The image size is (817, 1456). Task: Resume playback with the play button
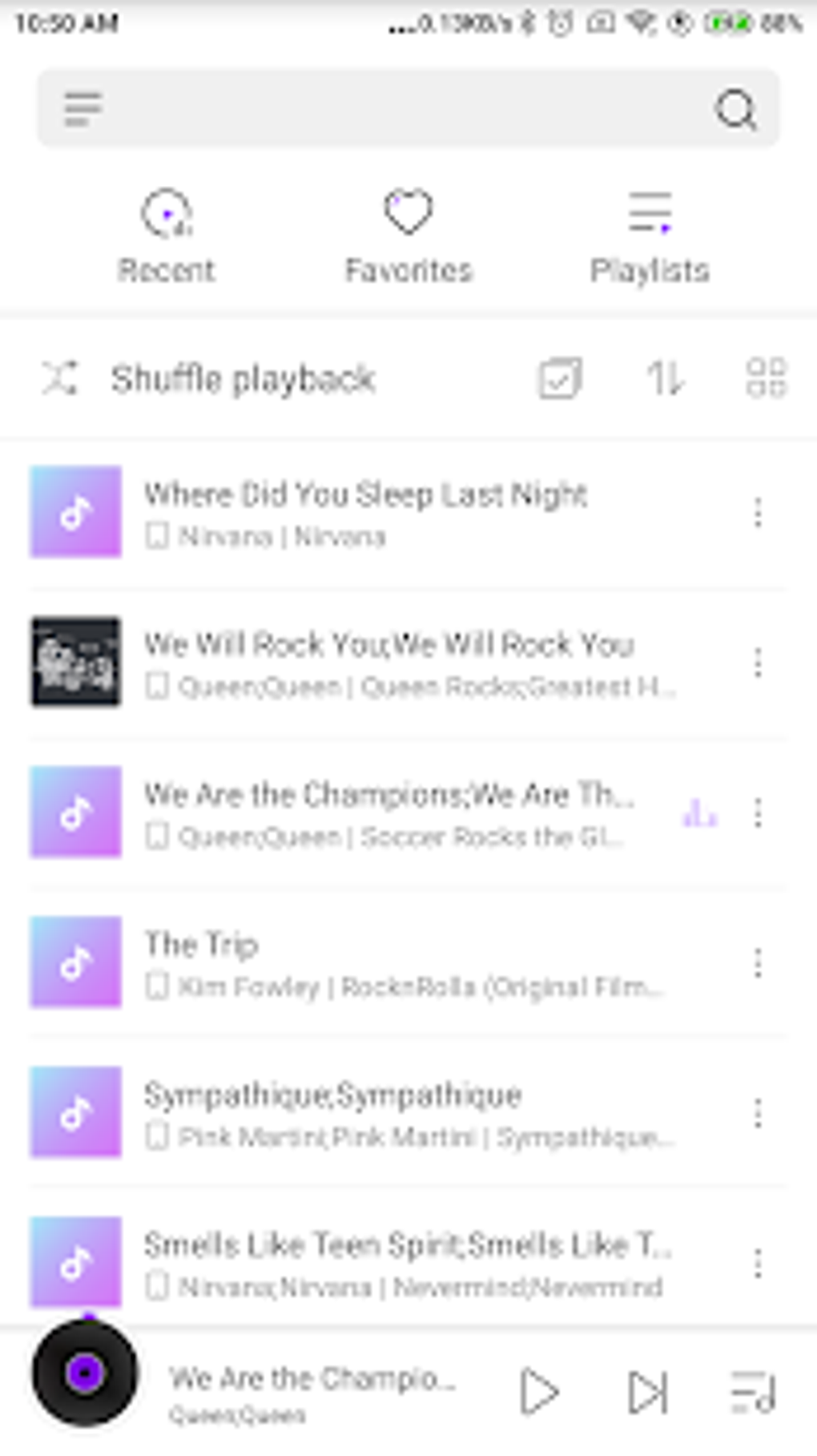[539, 1392]
